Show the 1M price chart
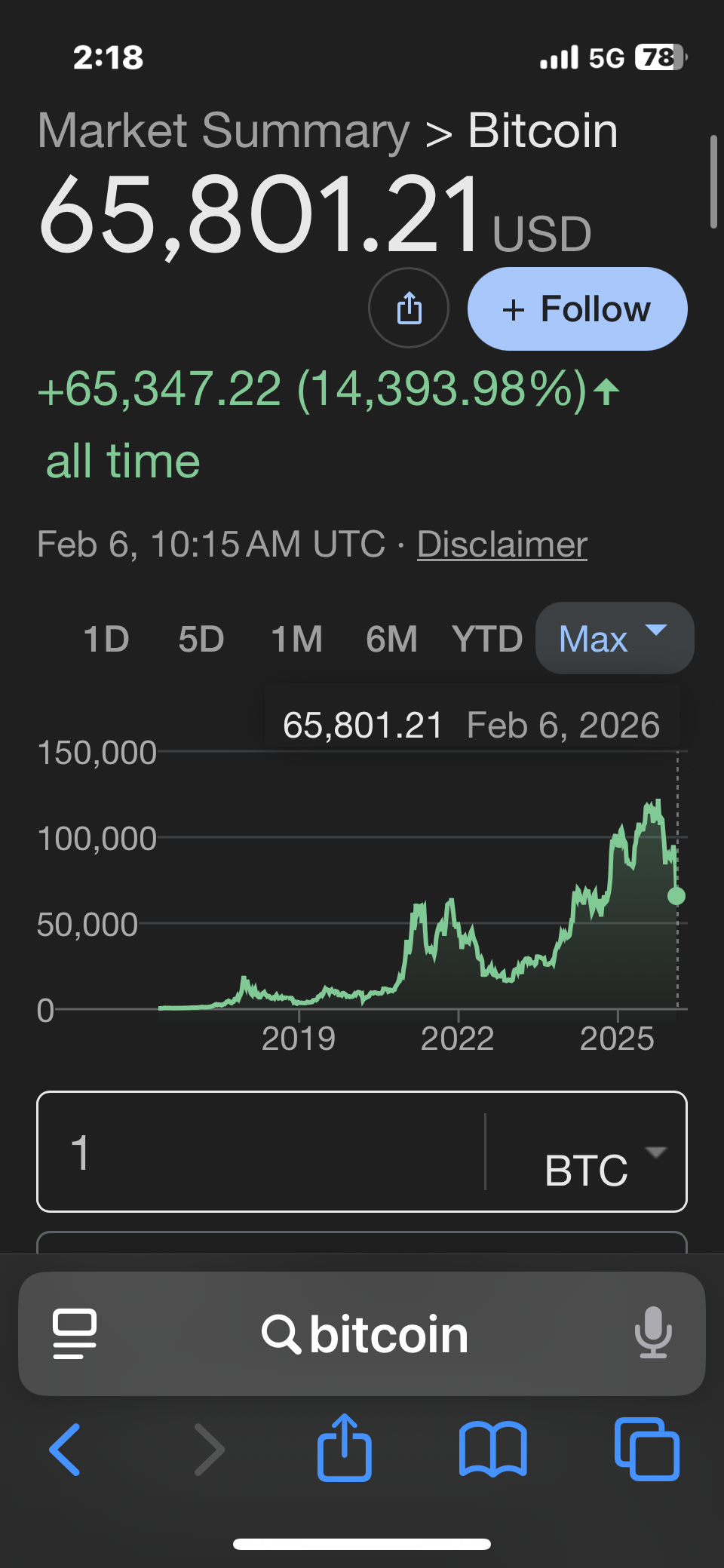This screenshot has height=1568, width=724. coord(296,639)
